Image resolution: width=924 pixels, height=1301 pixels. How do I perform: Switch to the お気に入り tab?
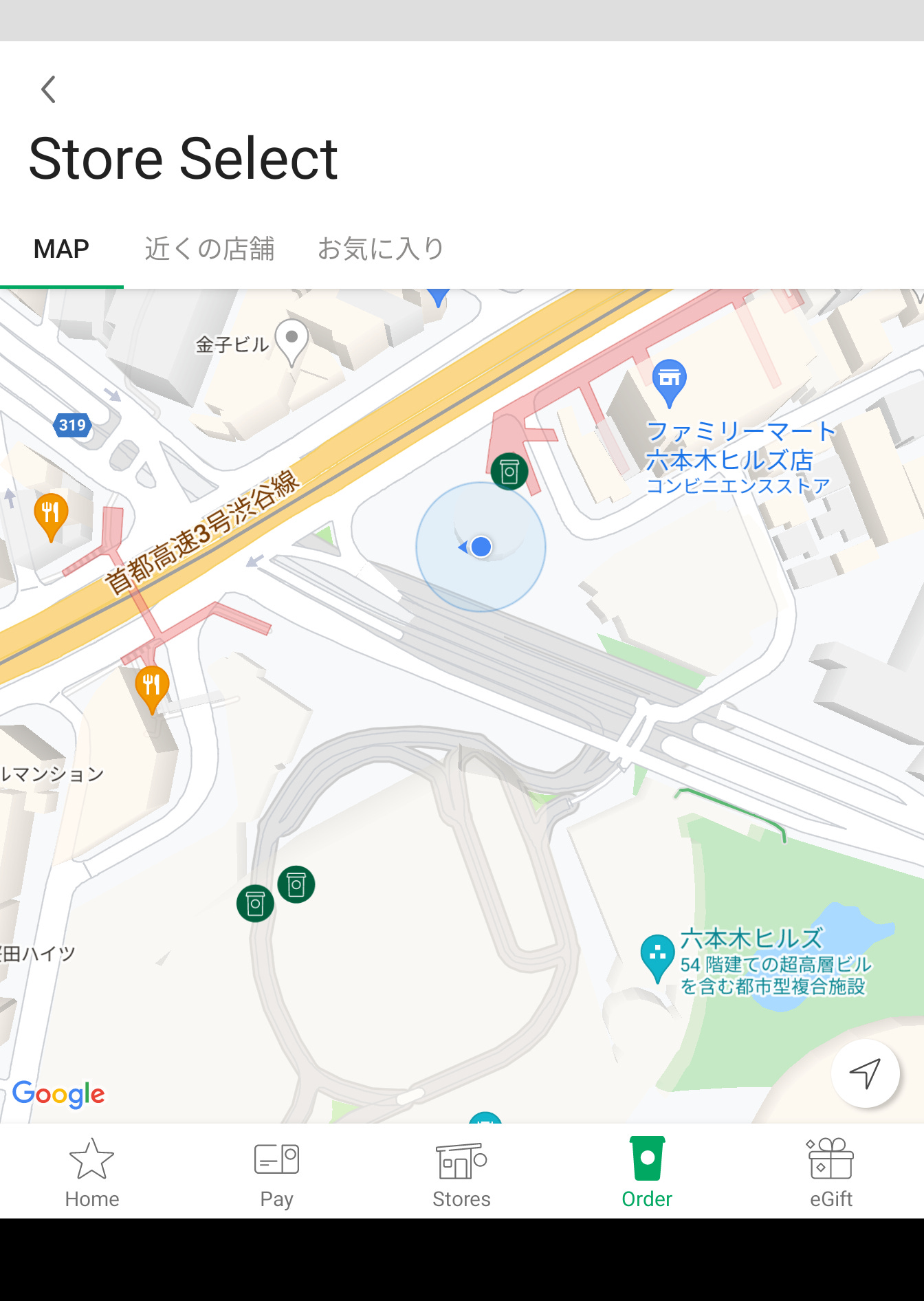pyautogui.click(x=380, y=249)
